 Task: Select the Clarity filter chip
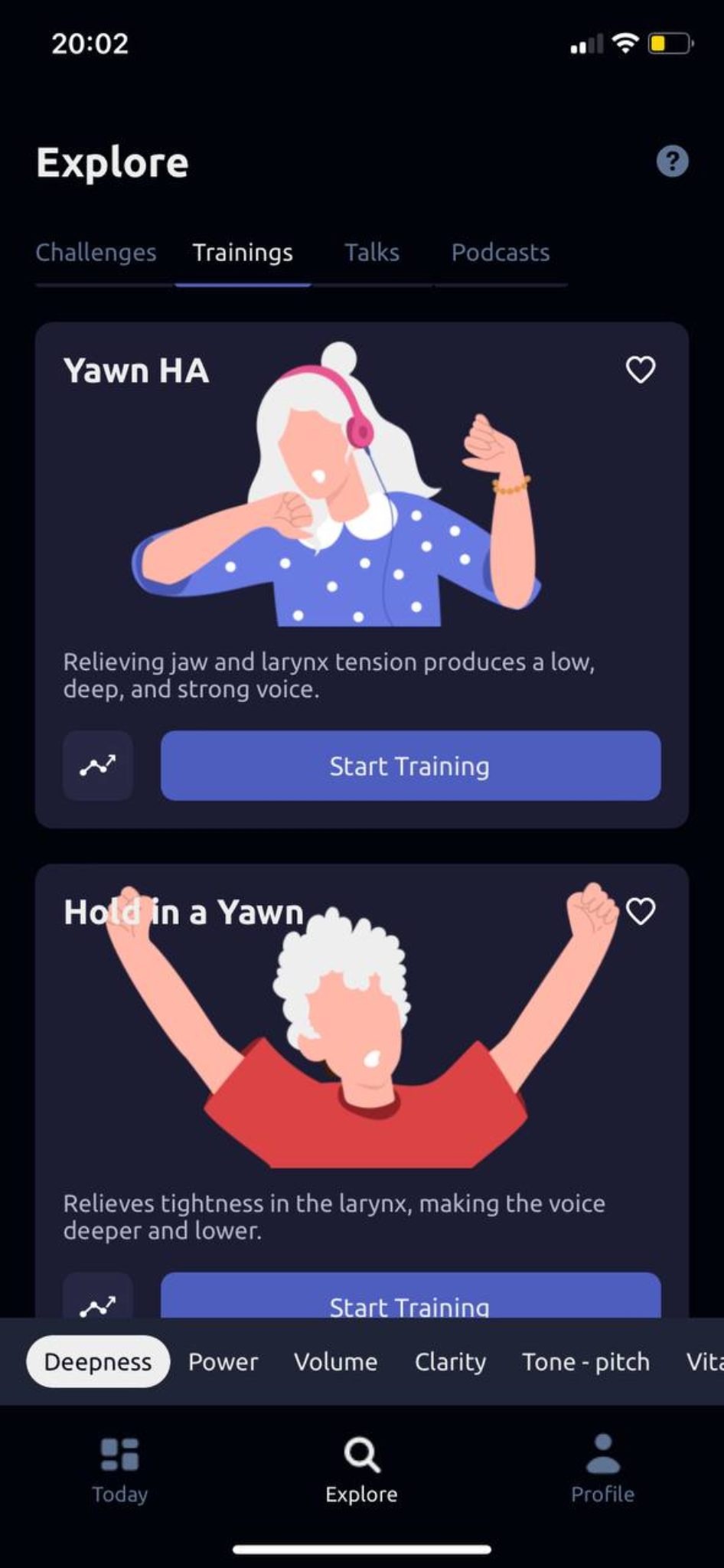450,1362
